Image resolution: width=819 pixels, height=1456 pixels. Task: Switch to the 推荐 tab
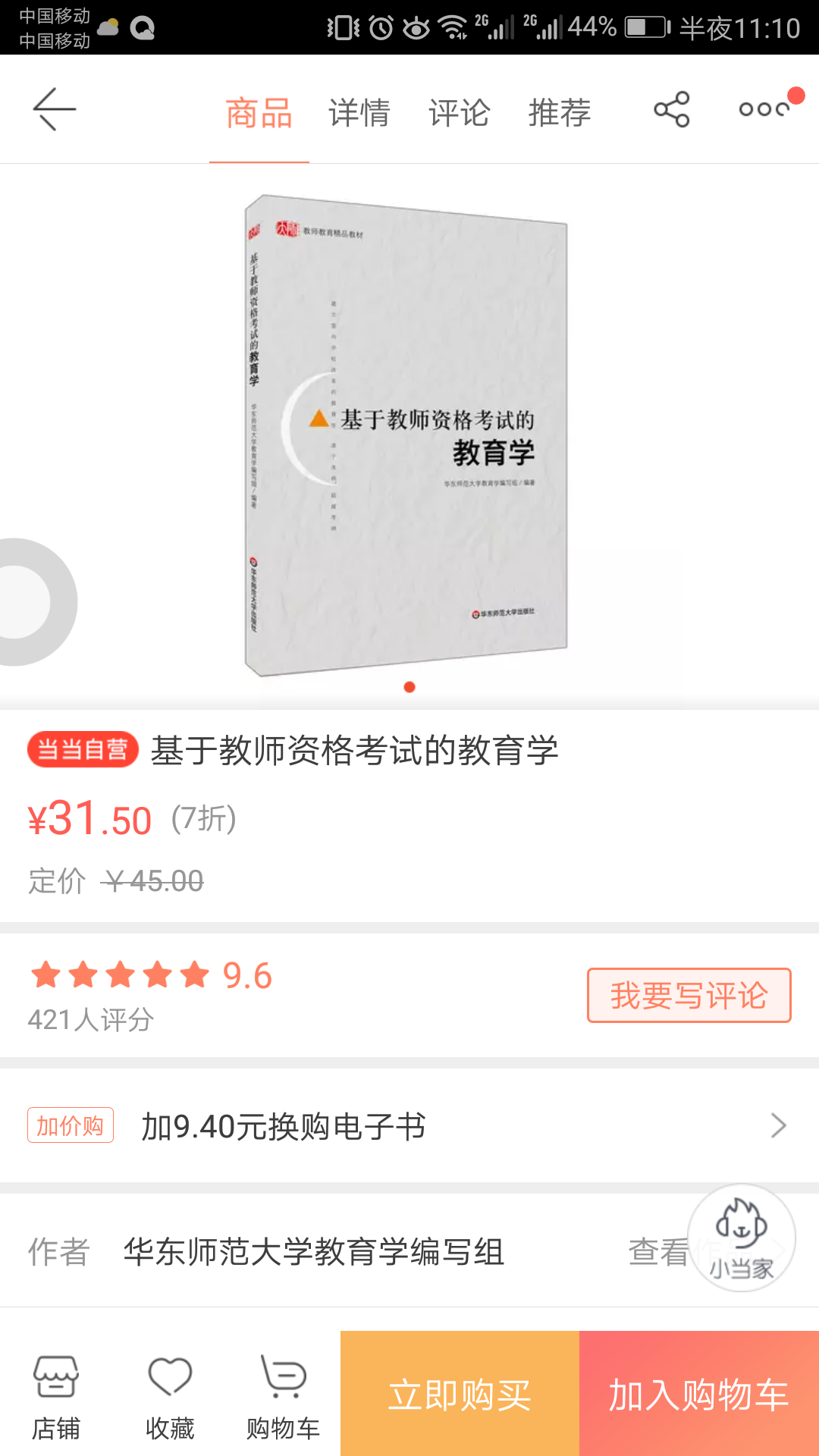(x=559, y=112)
